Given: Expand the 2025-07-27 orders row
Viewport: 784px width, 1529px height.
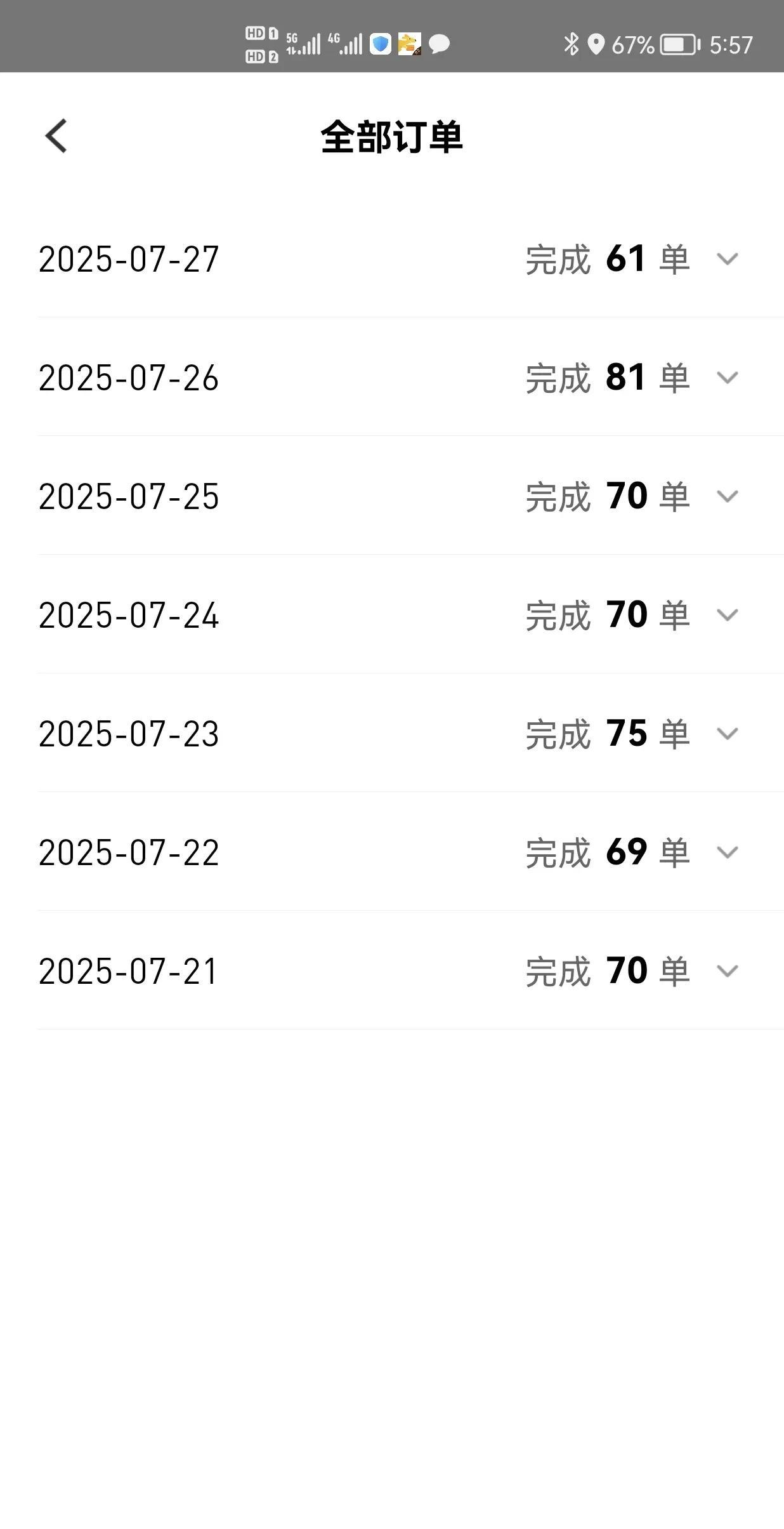Looking at the screenshot, I should [727, 259].
